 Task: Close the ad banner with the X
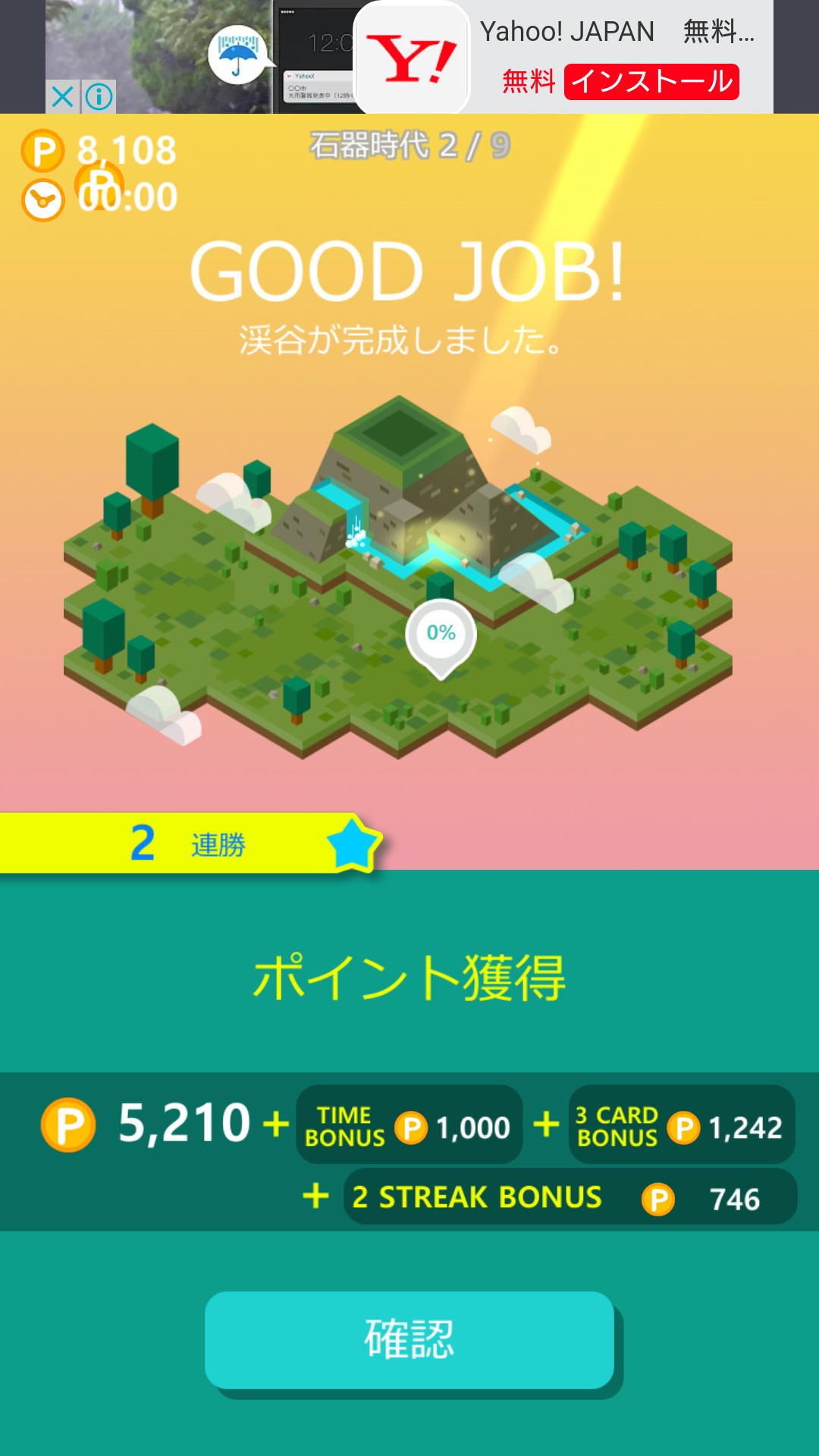[x=63, y=96]
